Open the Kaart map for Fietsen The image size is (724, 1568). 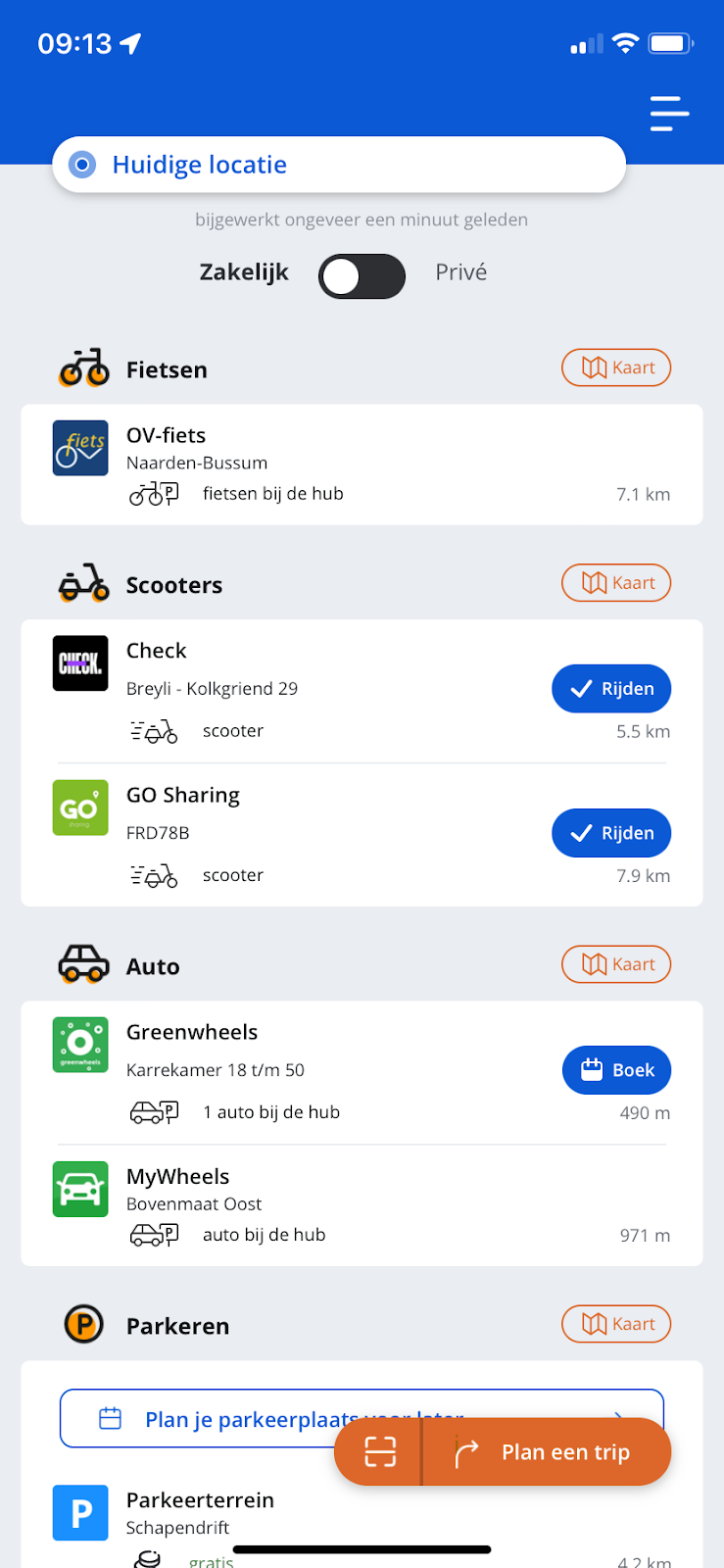click(616, 367)
